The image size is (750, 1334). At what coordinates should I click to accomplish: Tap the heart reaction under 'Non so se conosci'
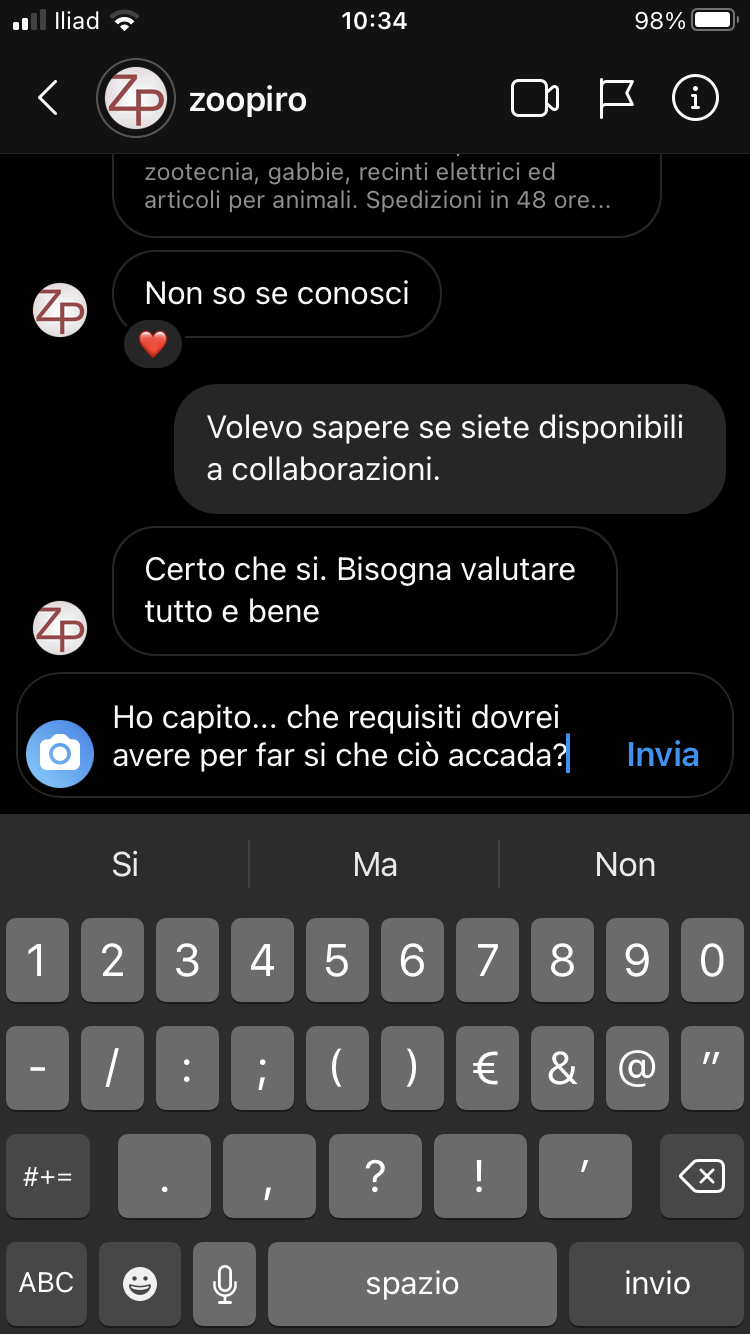(152, 345)
